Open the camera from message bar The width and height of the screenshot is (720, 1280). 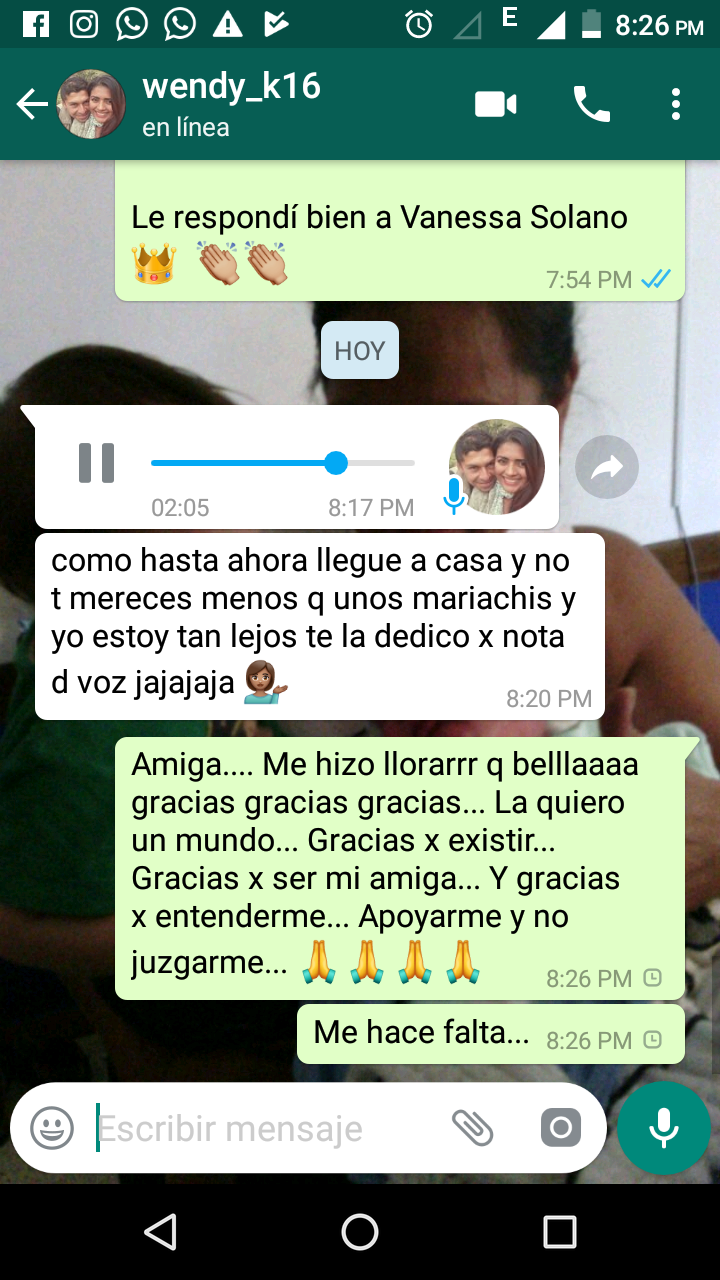(x=561, y=1129)
